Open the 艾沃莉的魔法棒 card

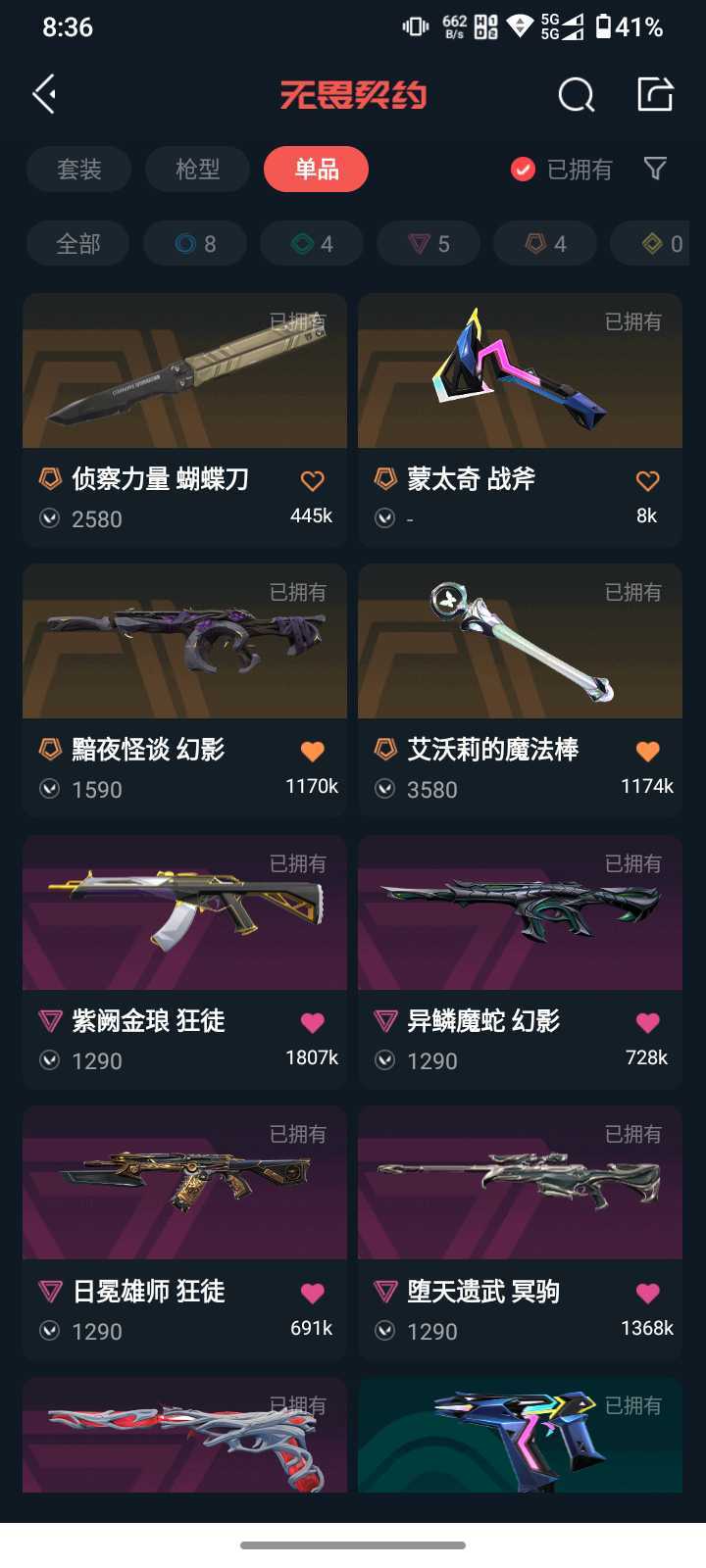(x=520, y=690)
